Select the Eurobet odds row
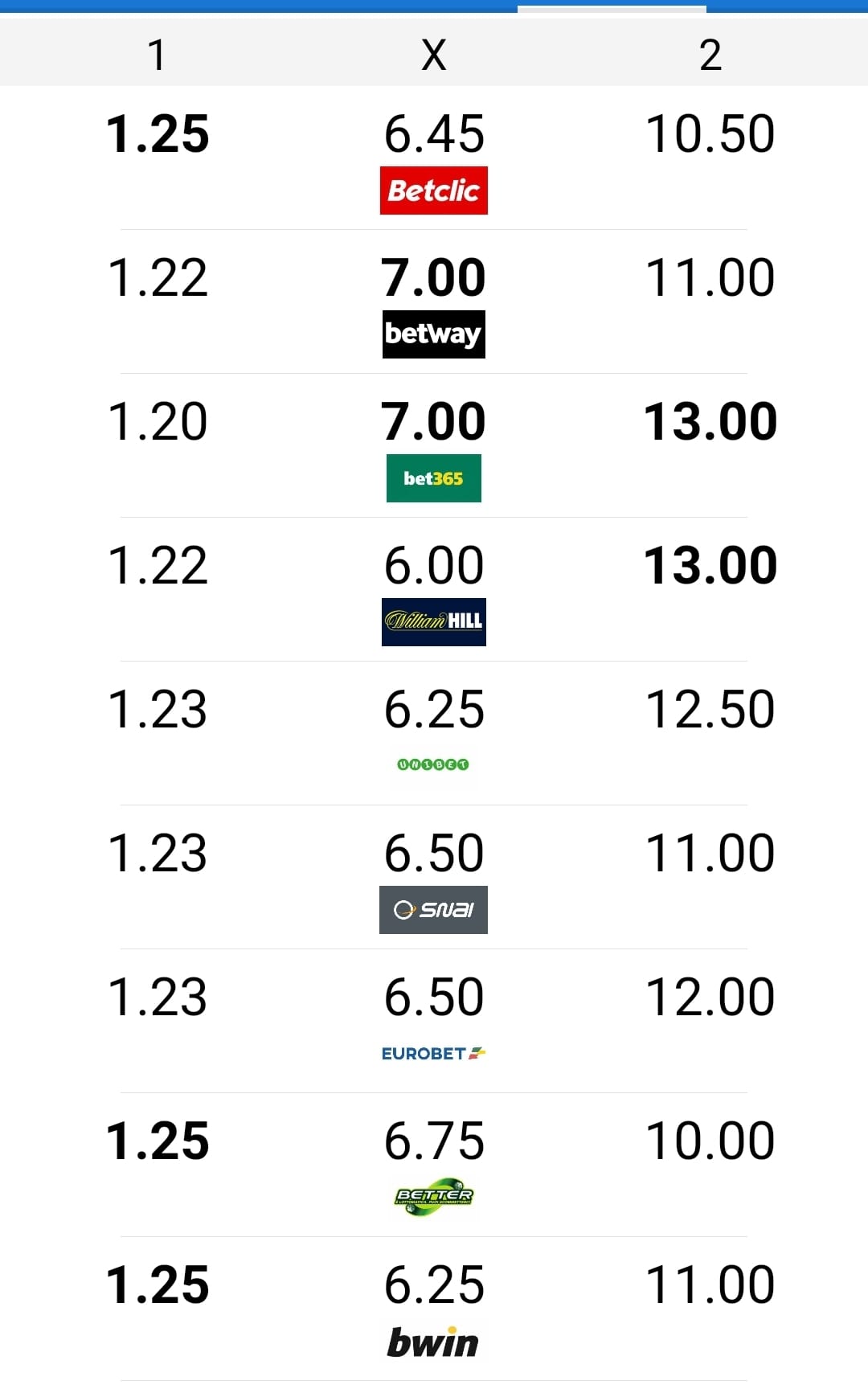This screenshot has width=868, height=1389. point(434,1053)
